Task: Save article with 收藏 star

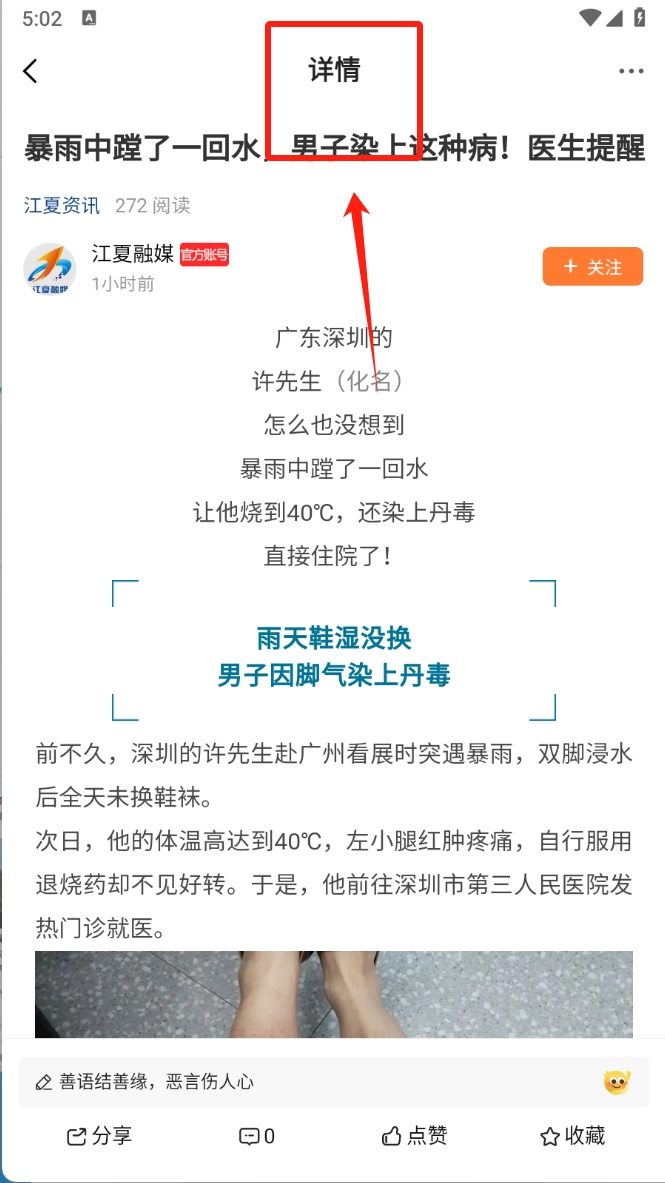Action: pyautogui.click(x=573, y=1136)
